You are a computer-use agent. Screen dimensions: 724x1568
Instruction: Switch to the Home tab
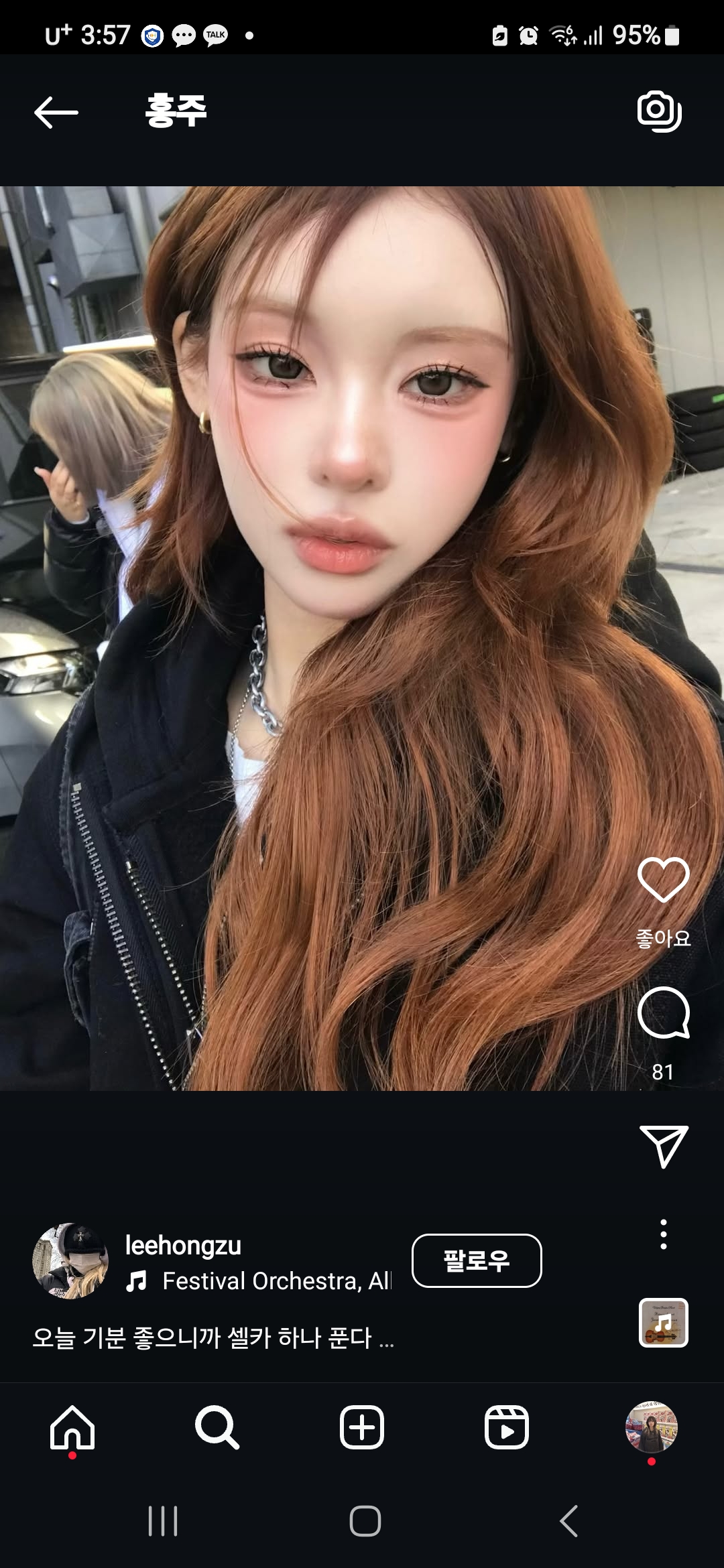72,1427
